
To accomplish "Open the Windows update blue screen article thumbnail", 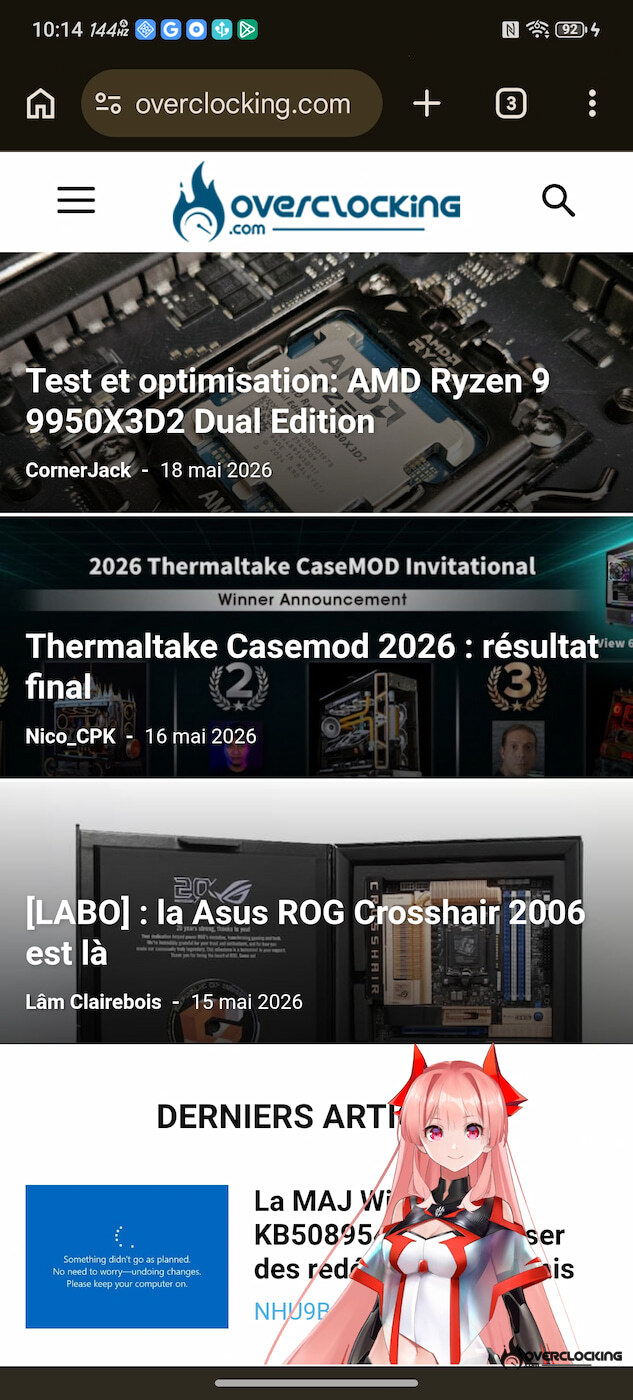I will click(x=127, y=1257).
